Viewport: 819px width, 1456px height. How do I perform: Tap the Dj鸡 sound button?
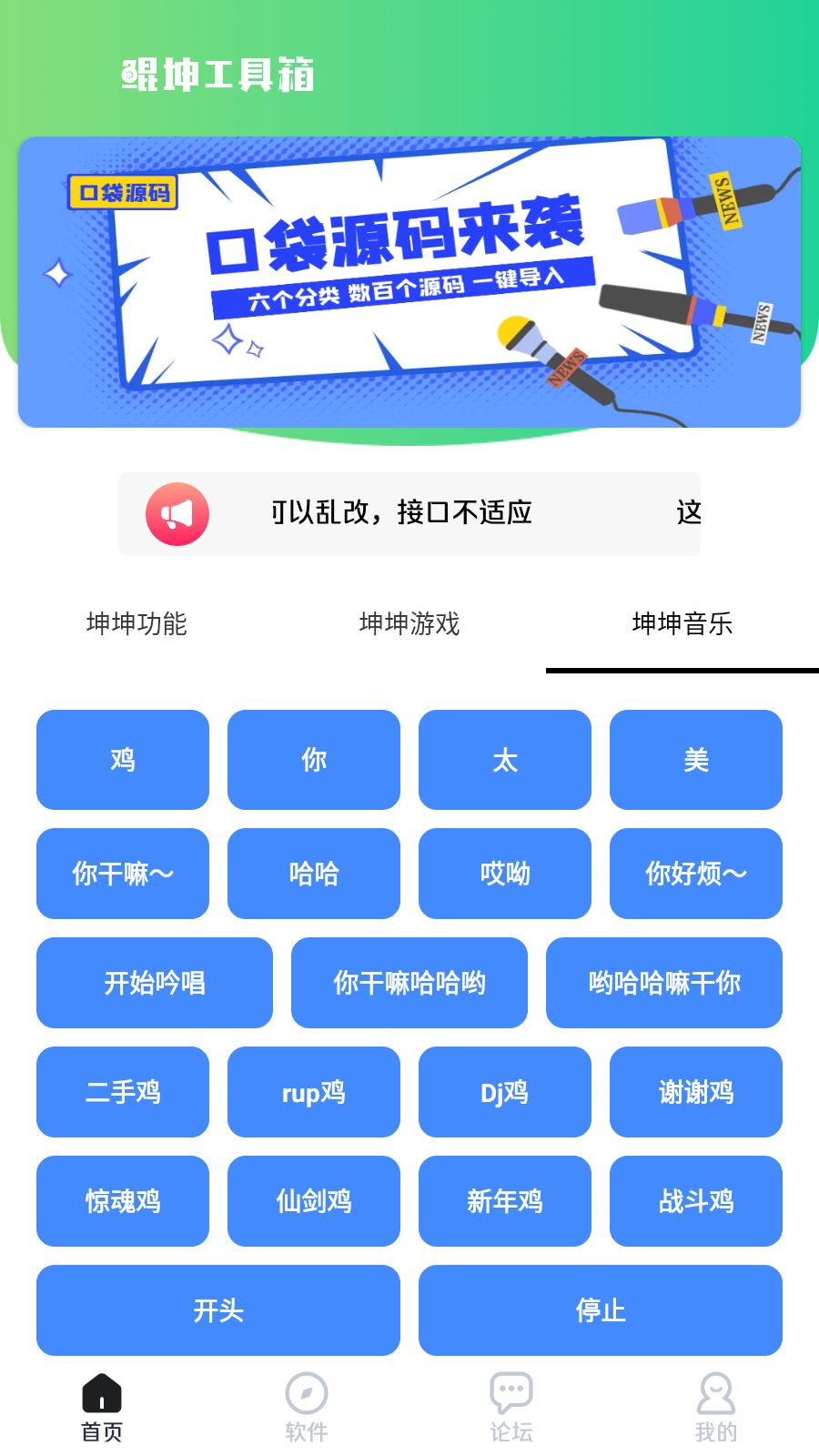point(504,1092)
